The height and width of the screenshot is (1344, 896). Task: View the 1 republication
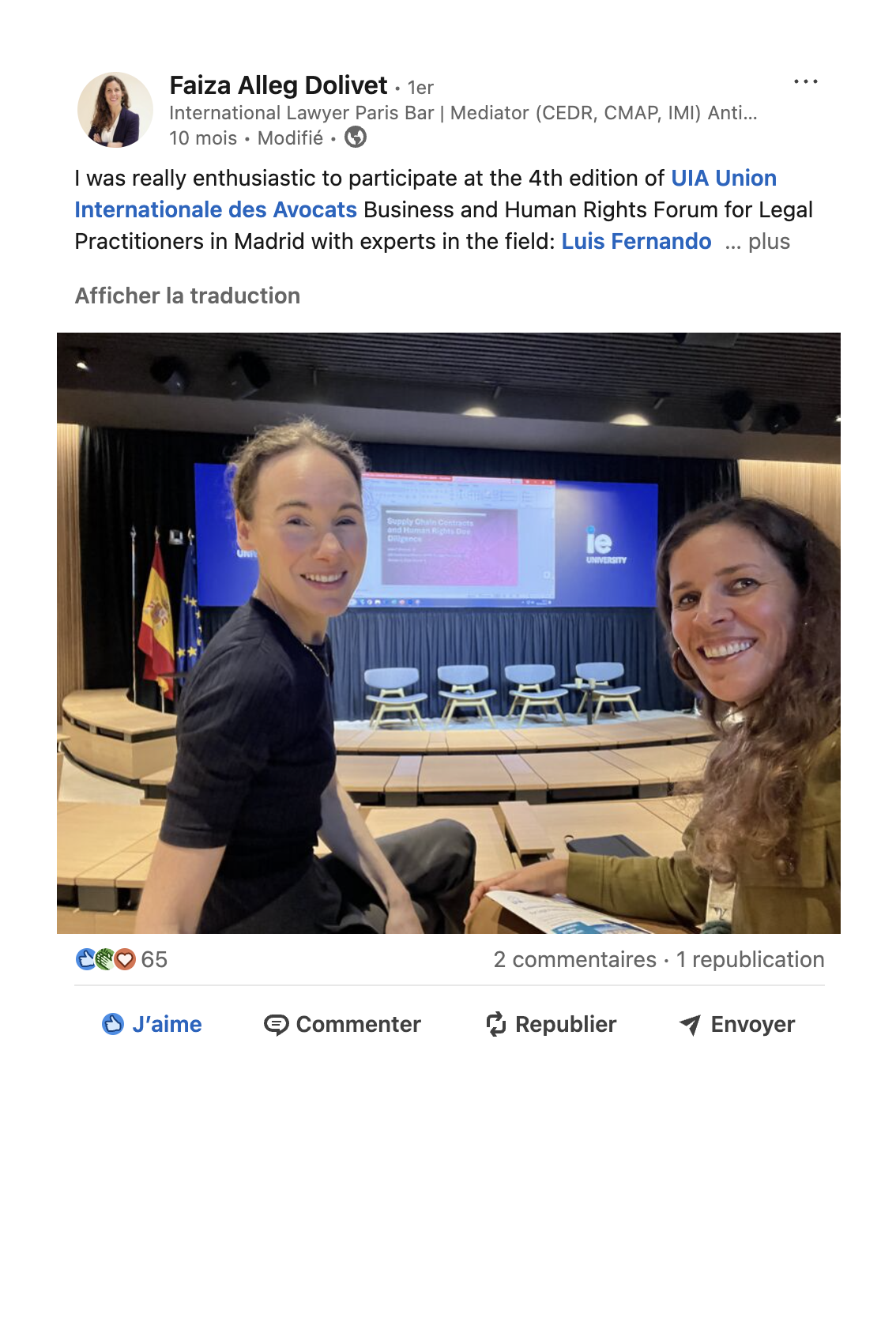pyautogui.click(x=750, y=959)
